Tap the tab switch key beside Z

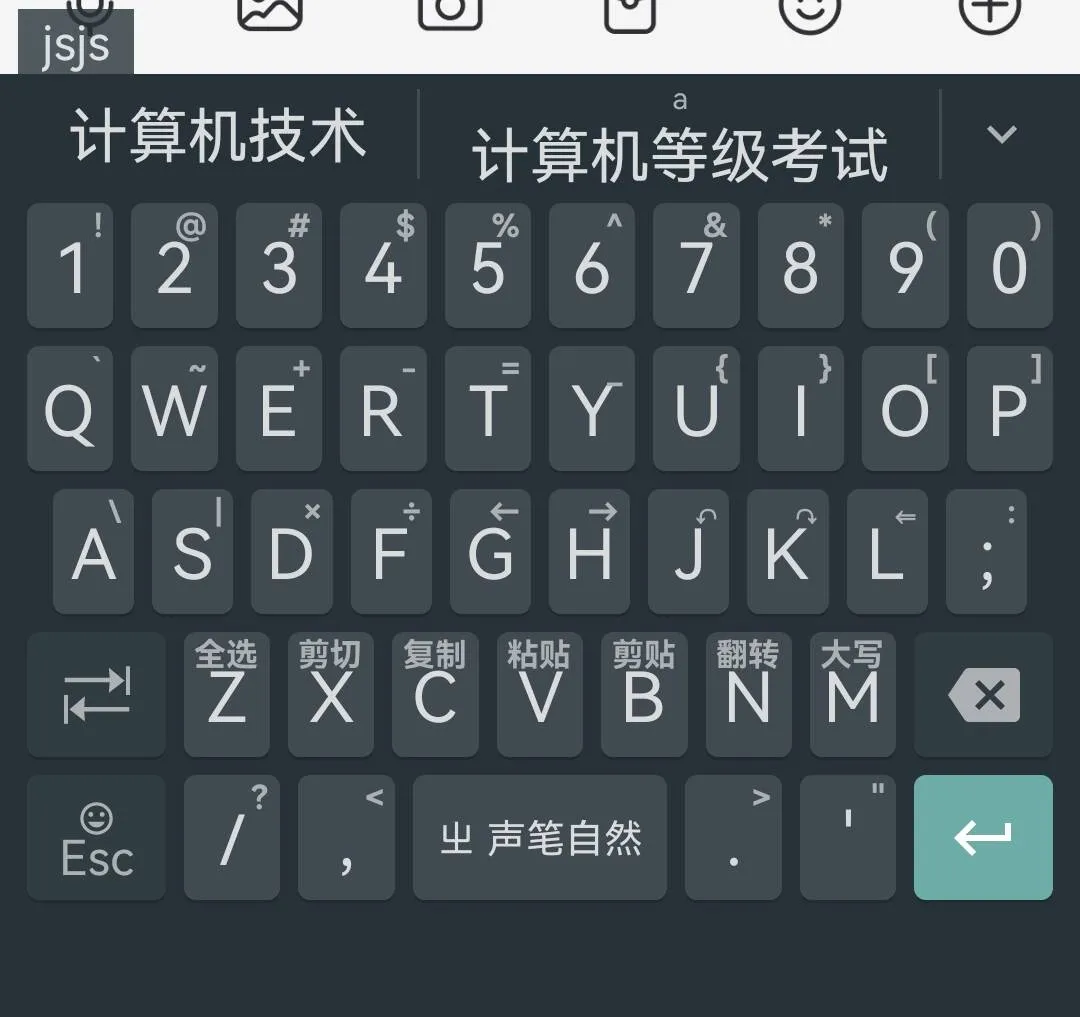pos(97,695)
